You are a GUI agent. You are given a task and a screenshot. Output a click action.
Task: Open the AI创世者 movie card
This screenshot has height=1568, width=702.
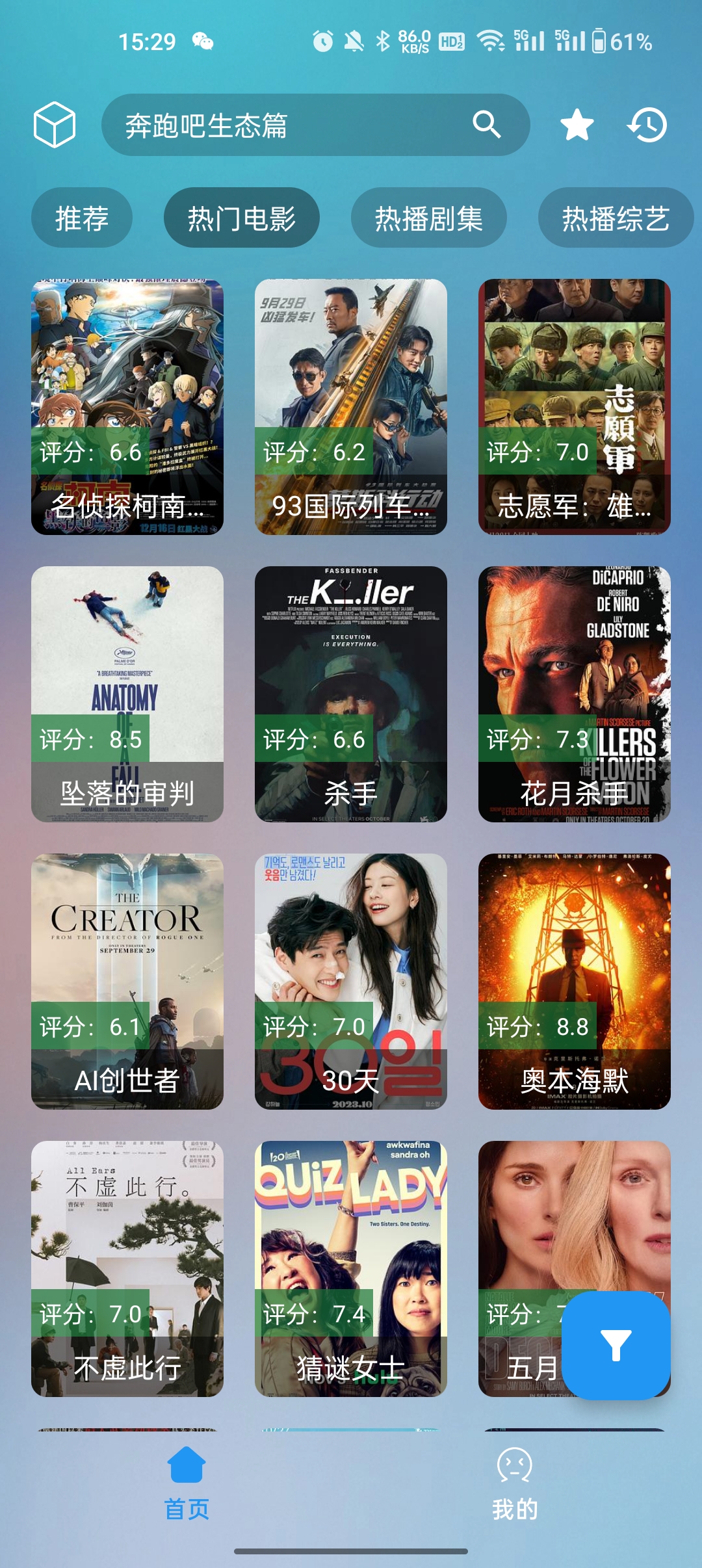tap(127, 982)
